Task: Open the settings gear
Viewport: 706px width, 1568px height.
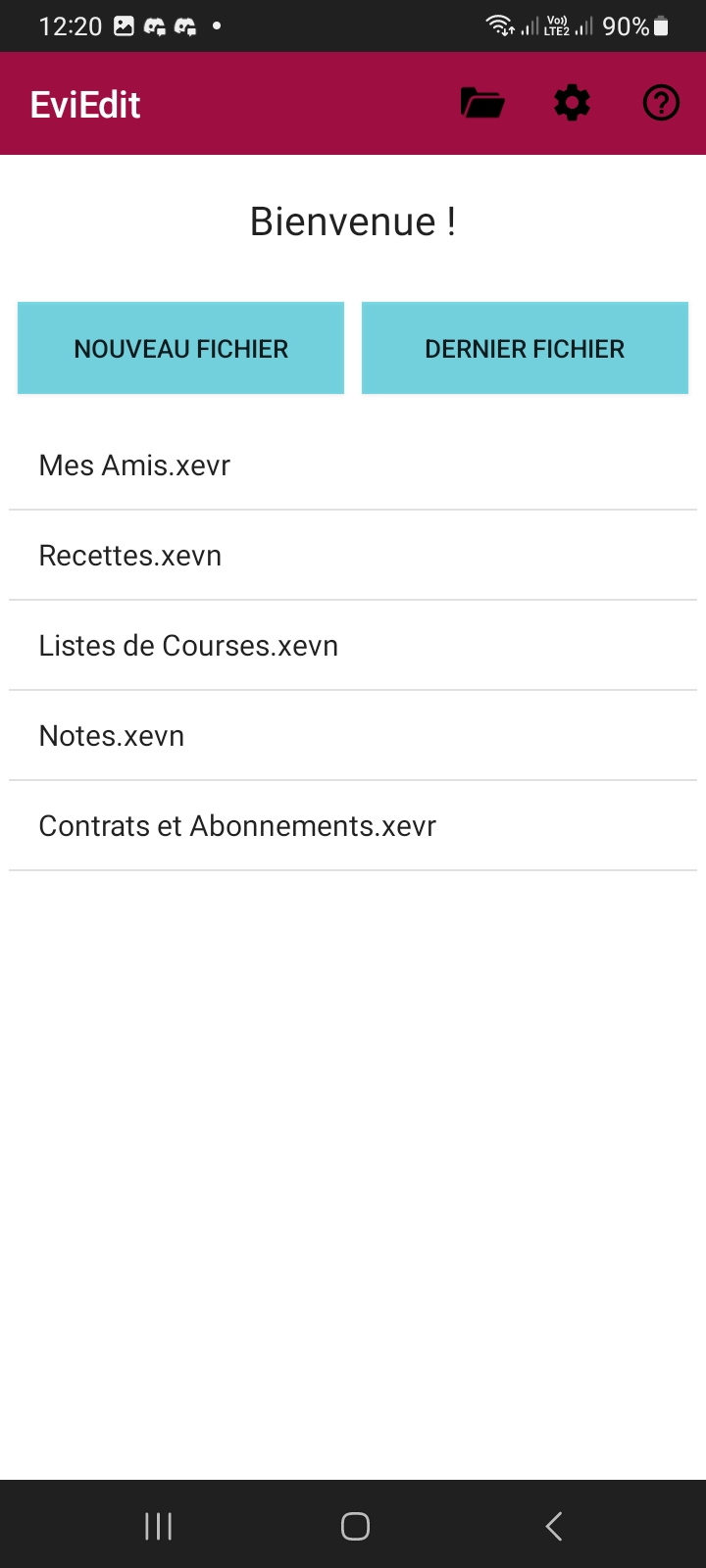Action: 572,103
